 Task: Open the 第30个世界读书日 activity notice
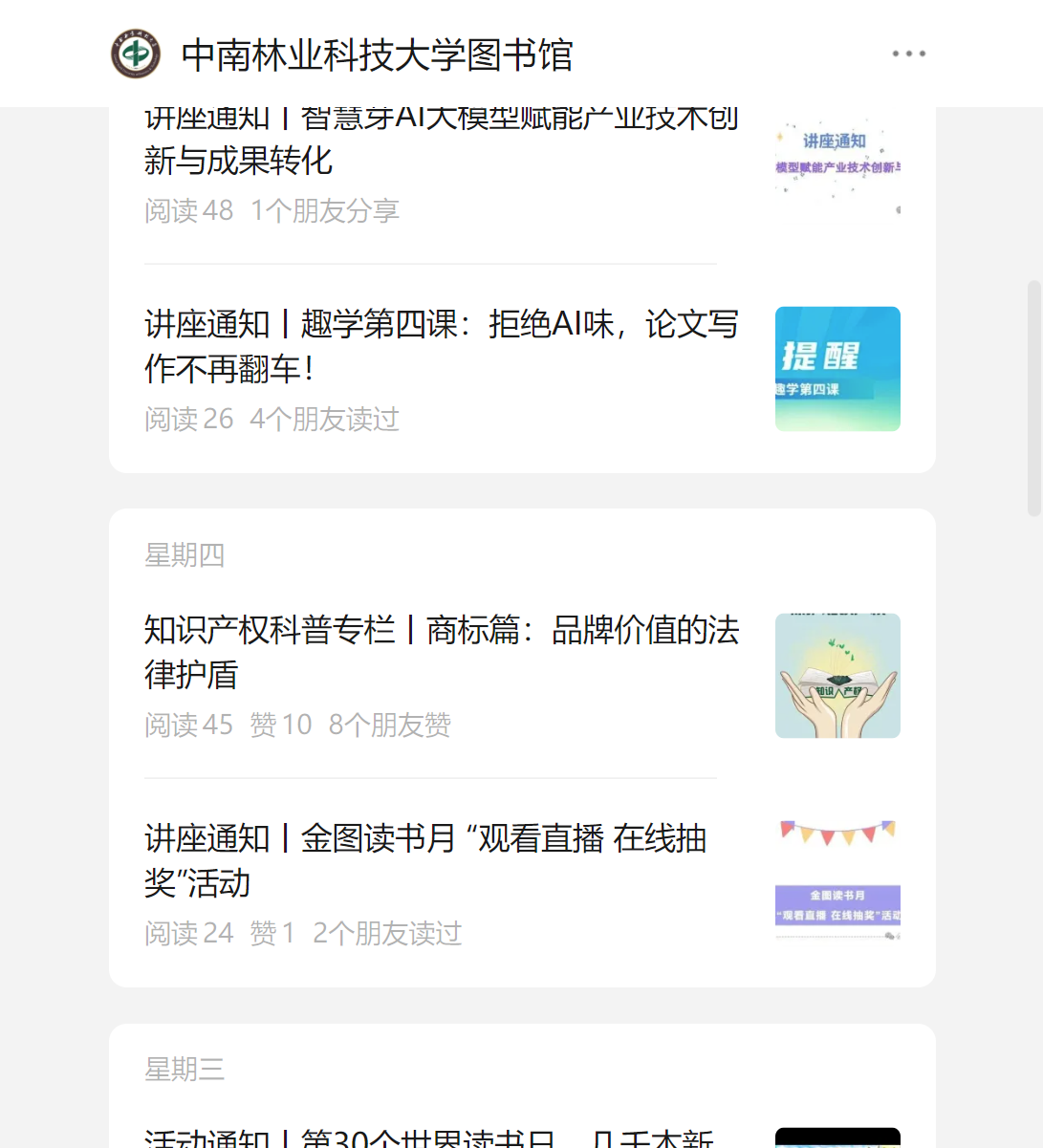(x=428, y=1137)
